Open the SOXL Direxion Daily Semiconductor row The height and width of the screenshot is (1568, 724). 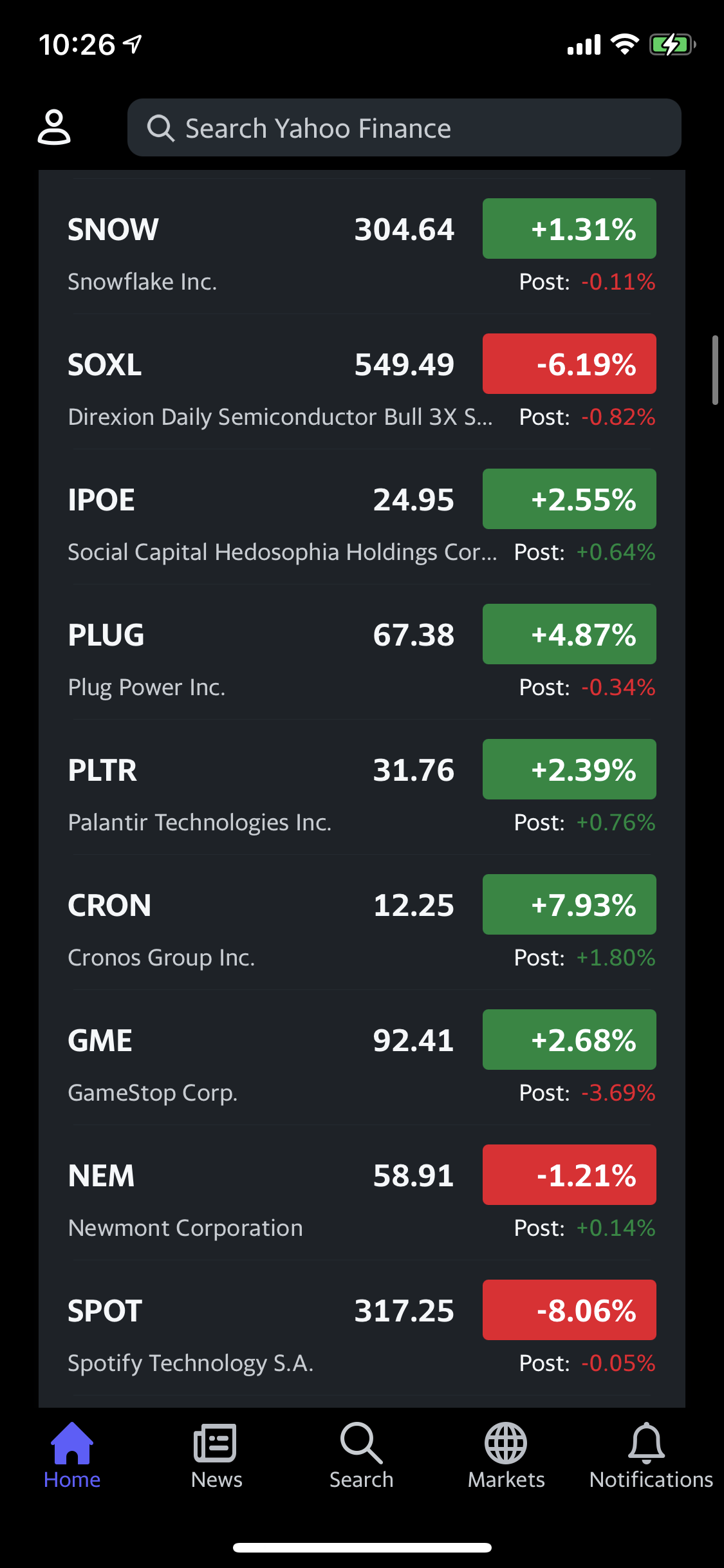[362, 382]
